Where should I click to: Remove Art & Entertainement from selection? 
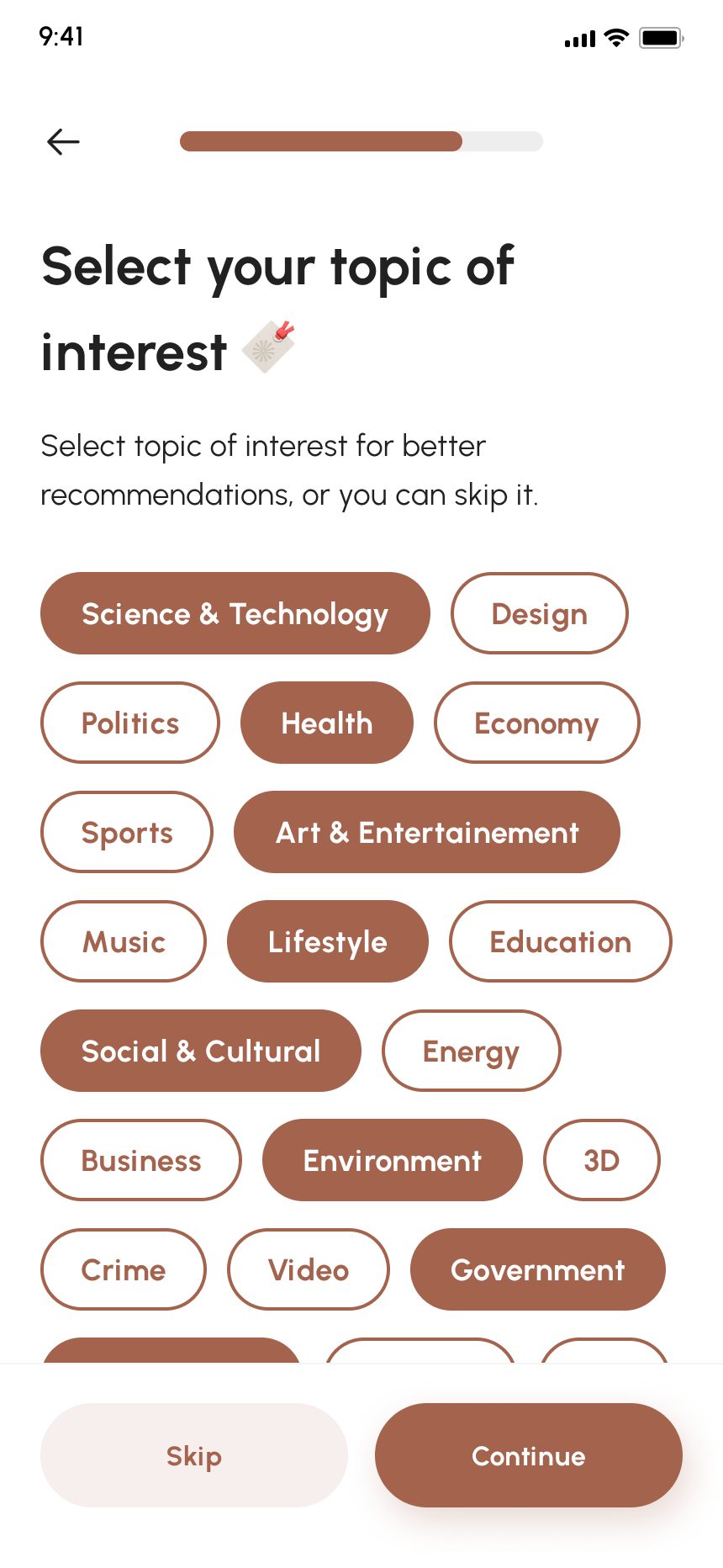pos(426,833)
